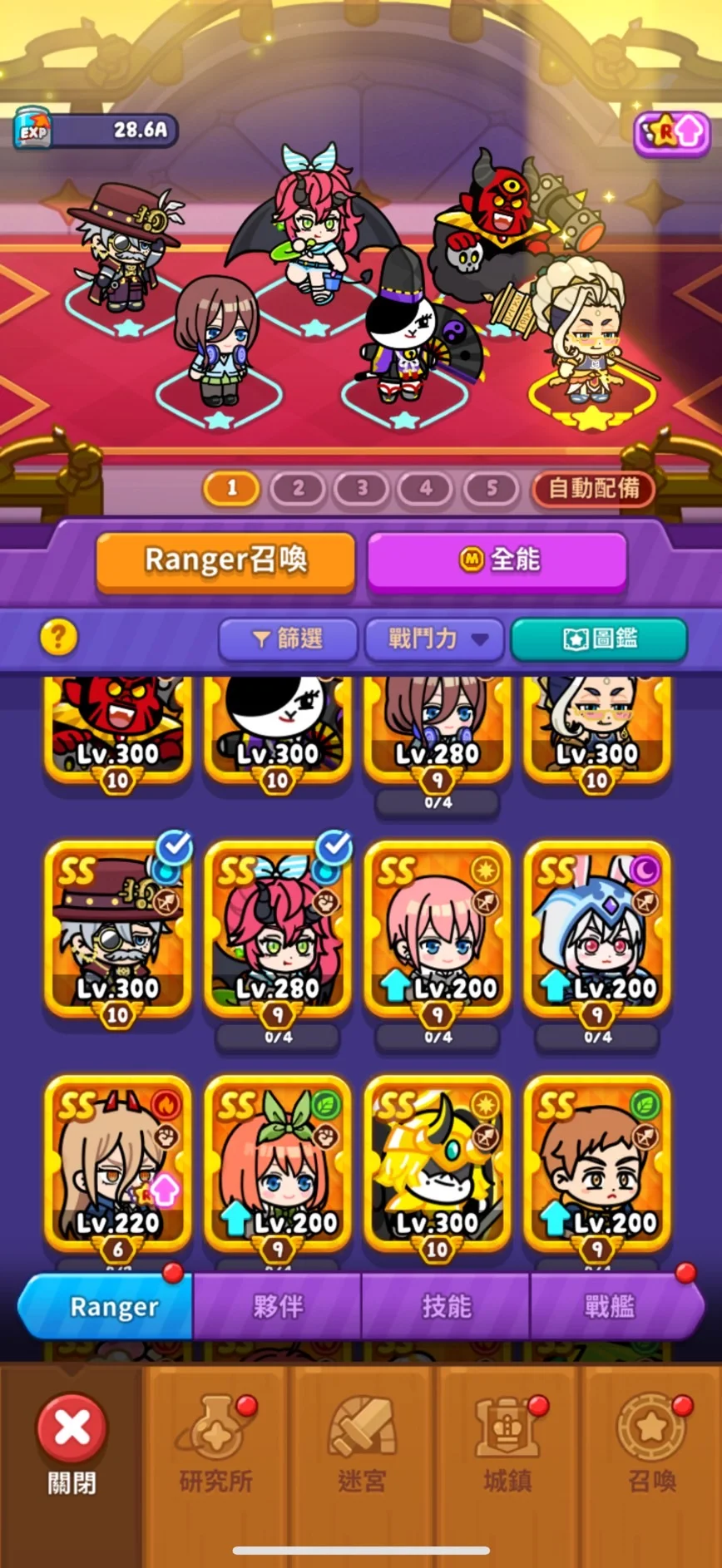
Task: Open the 篩選 filter
Action: coord(288,639)
